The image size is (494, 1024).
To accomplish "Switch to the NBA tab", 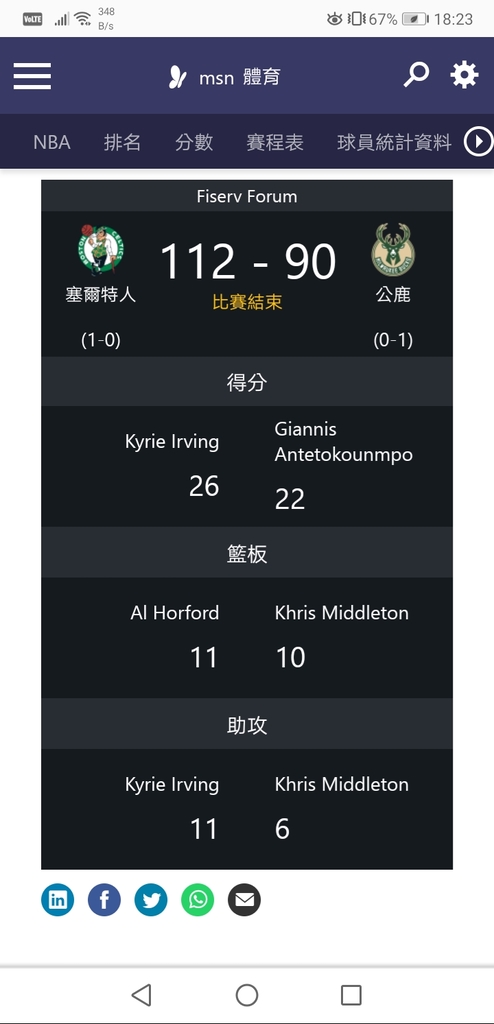I will coord(52,142).
